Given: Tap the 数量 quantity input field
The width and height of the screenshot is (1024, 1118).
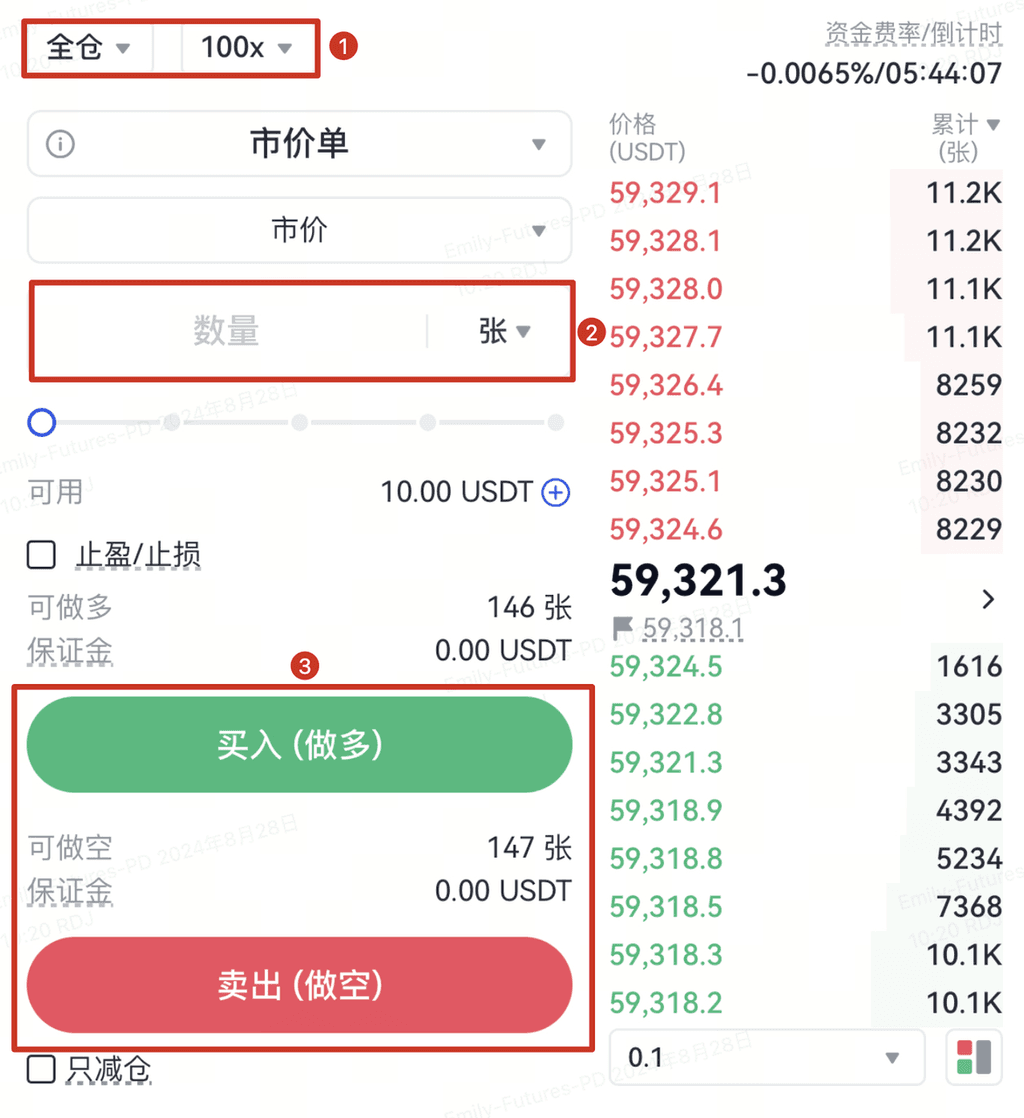Looking at the screenshot, I should pyautogui.click(x=227, y=331).
